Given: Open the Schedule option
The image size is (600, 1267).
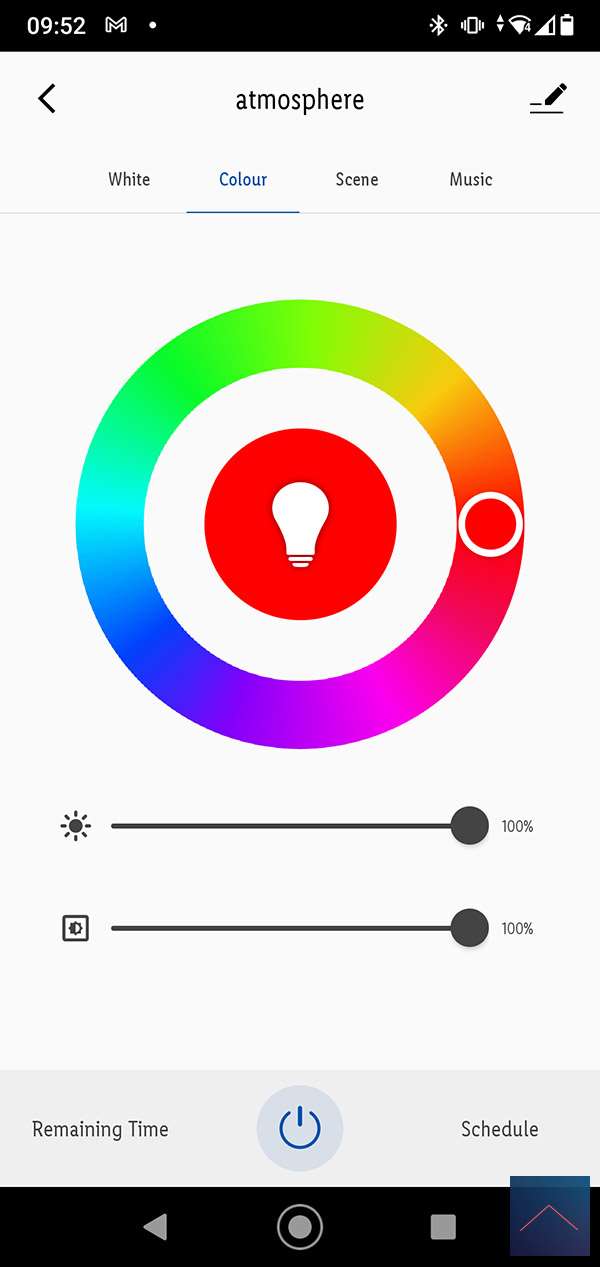Looking at the screenshot, I should coord(499,1129).
